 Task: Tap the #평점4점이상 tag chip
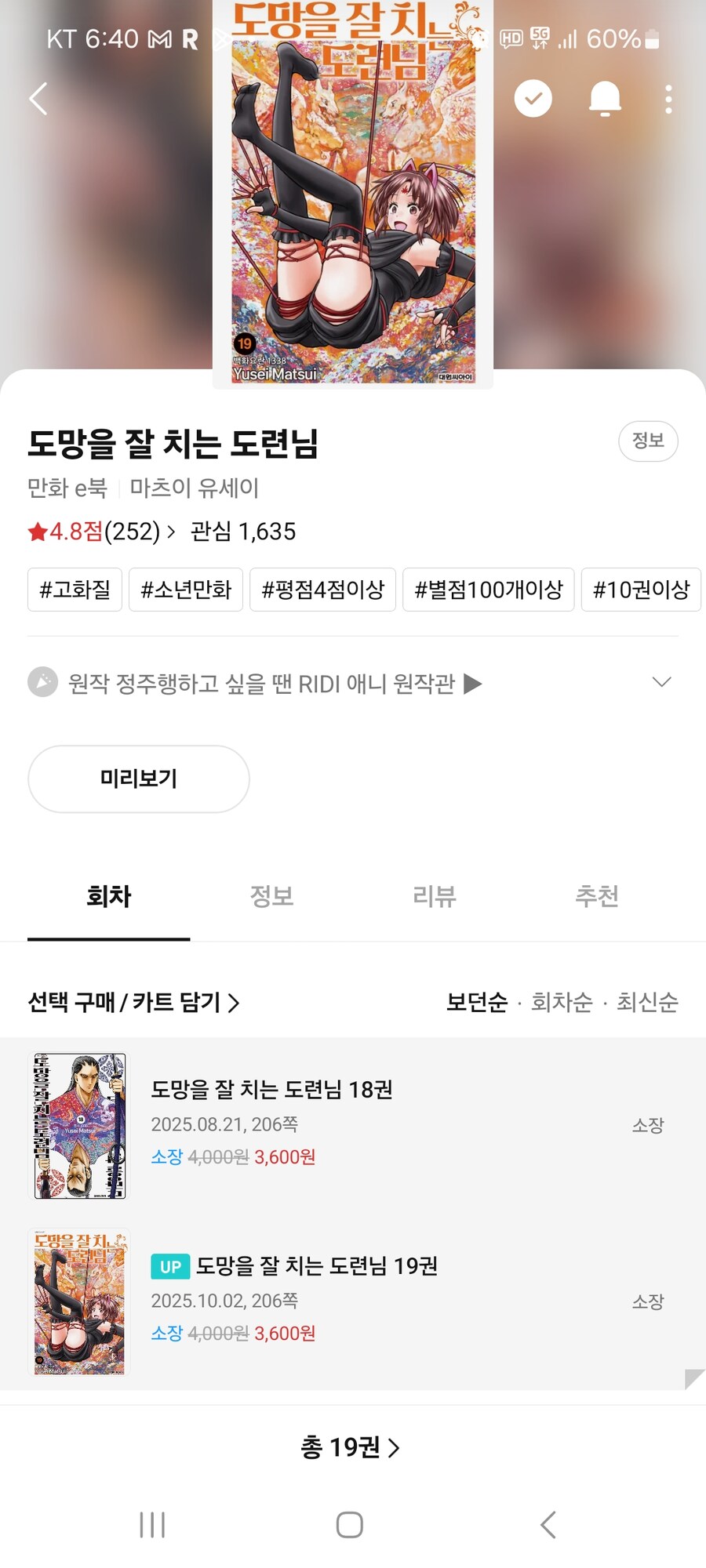322,590
